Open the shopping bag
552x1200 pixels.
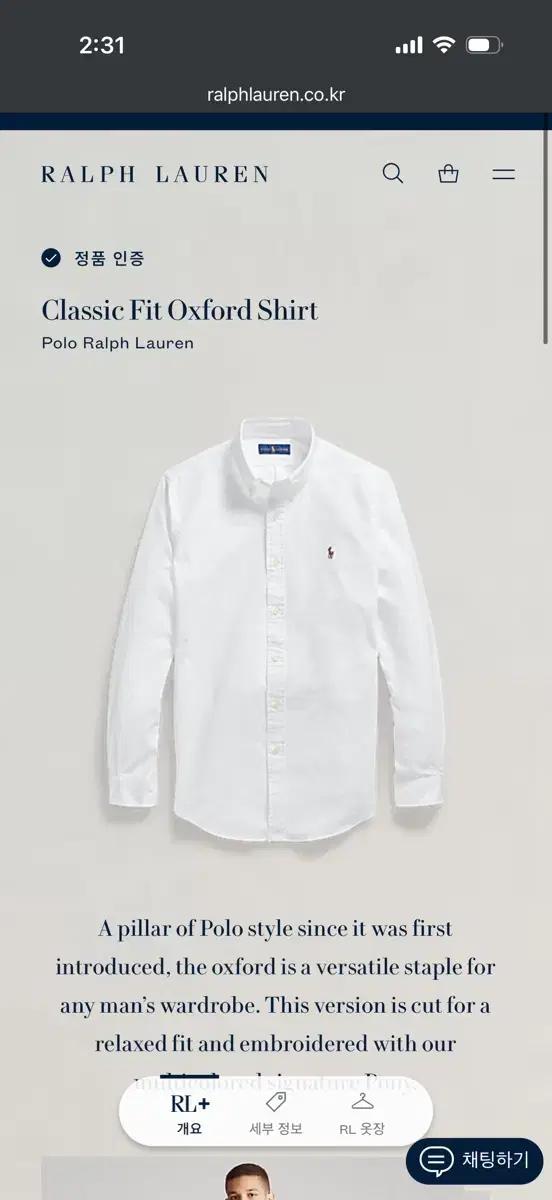coord(448,174)
